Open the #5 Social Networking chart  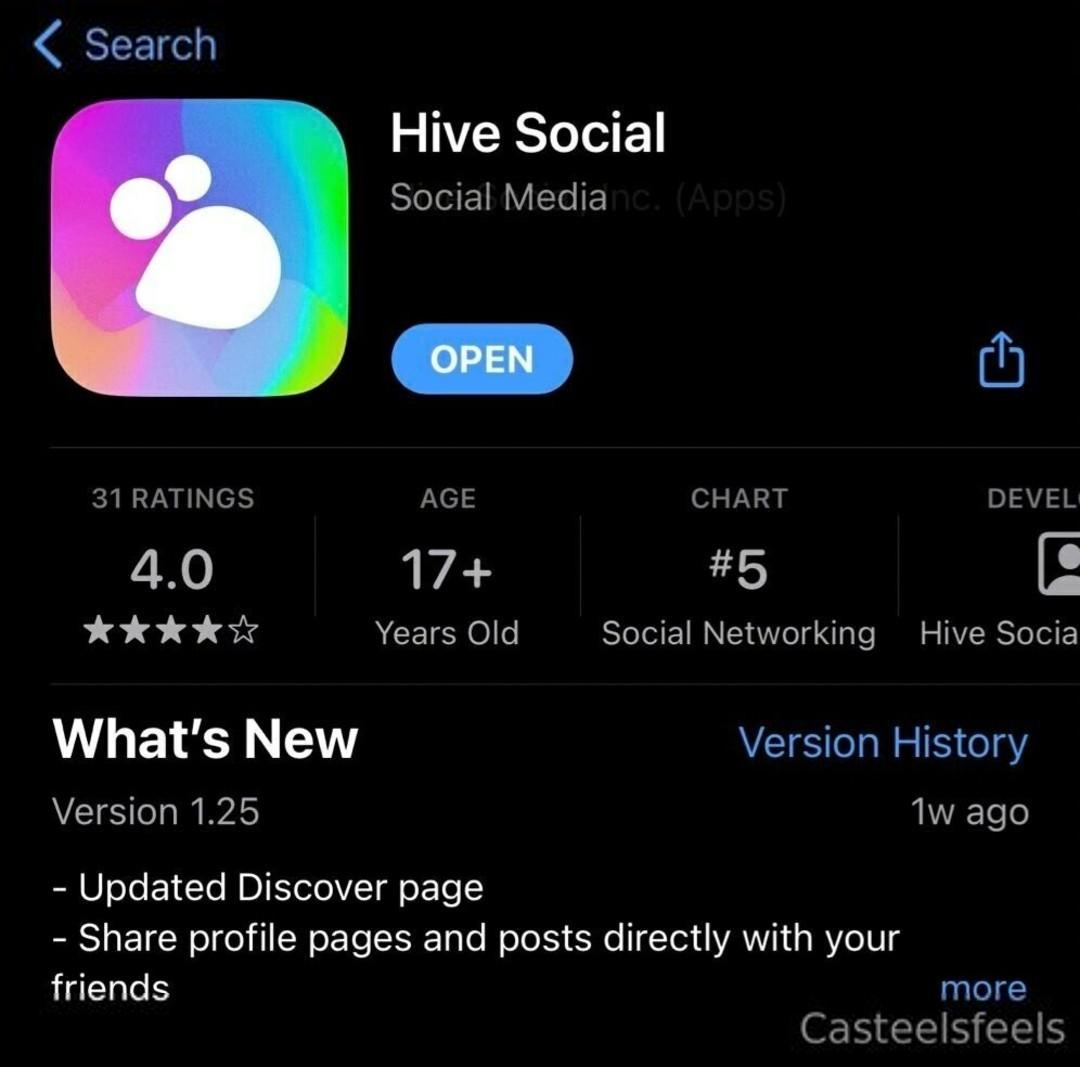tap(738, 568)
